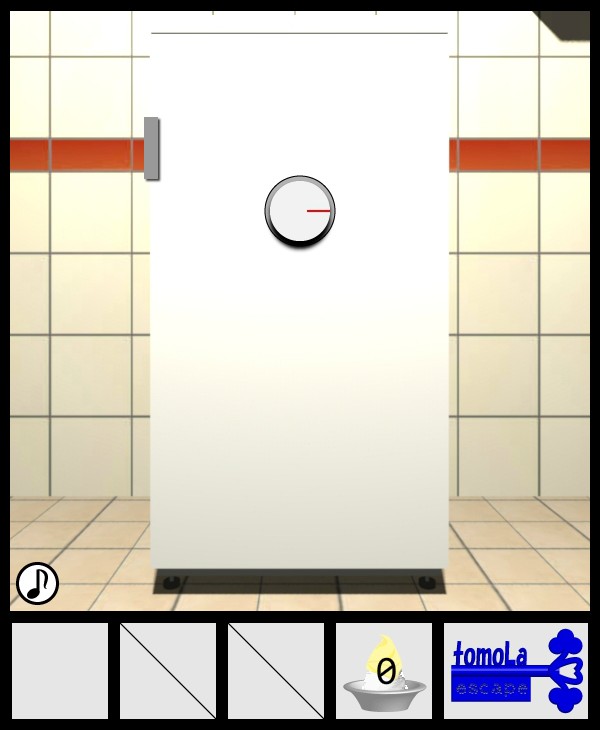
Task: Tap the grey fridge door handle
Action: point(151,148)
